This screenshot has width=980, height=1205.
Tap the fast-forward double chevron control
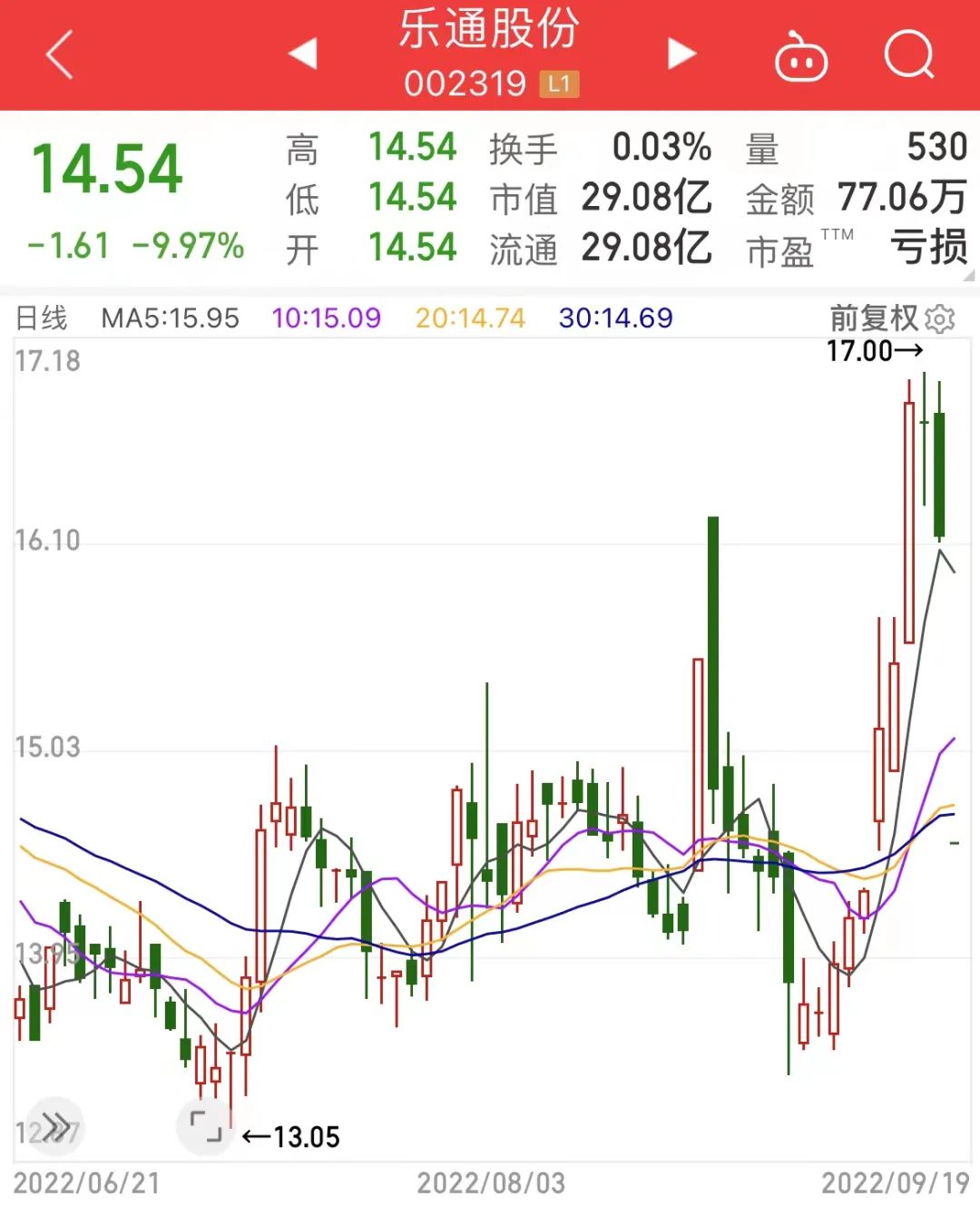(x=56, y=1125)
